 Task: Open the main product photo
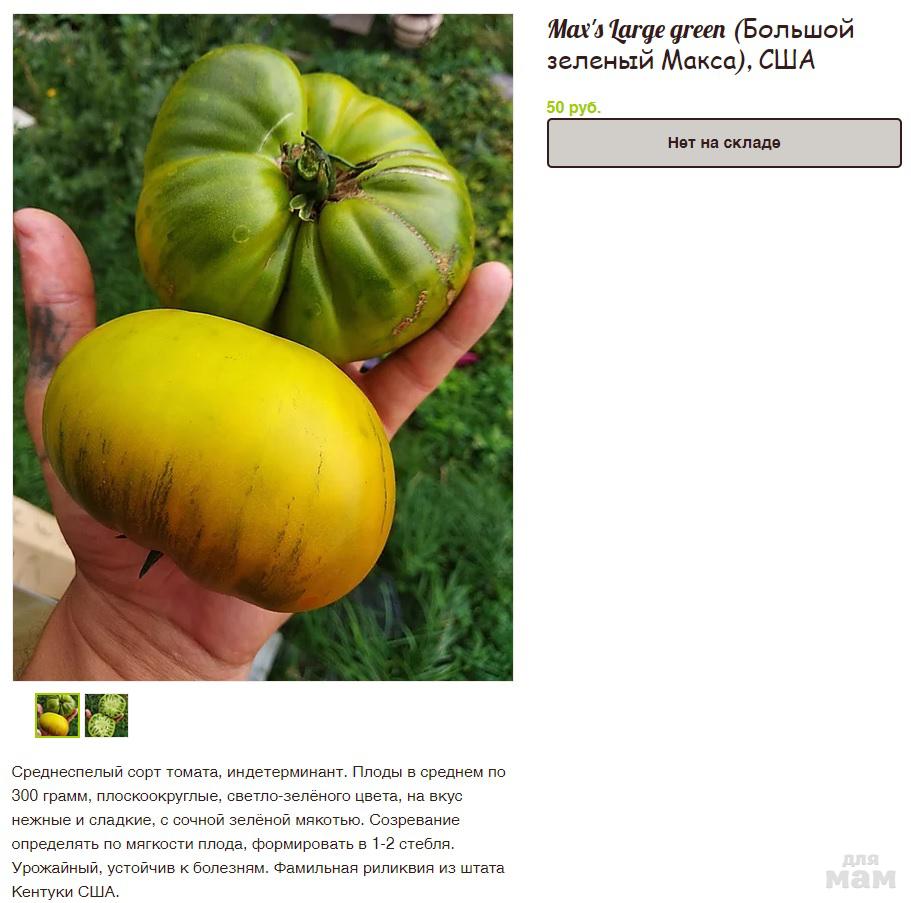point(262,347)
